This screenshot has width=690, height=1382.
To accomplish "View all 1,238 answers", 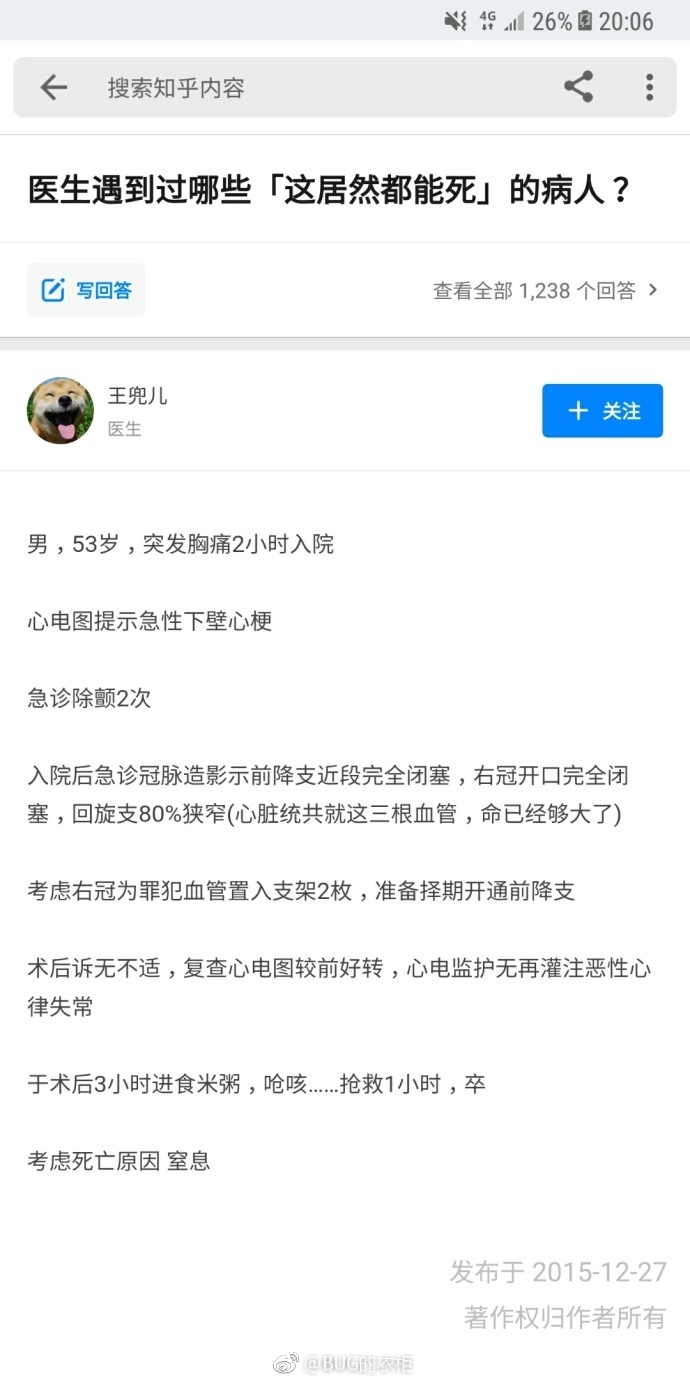I will [x=544, y=291].
